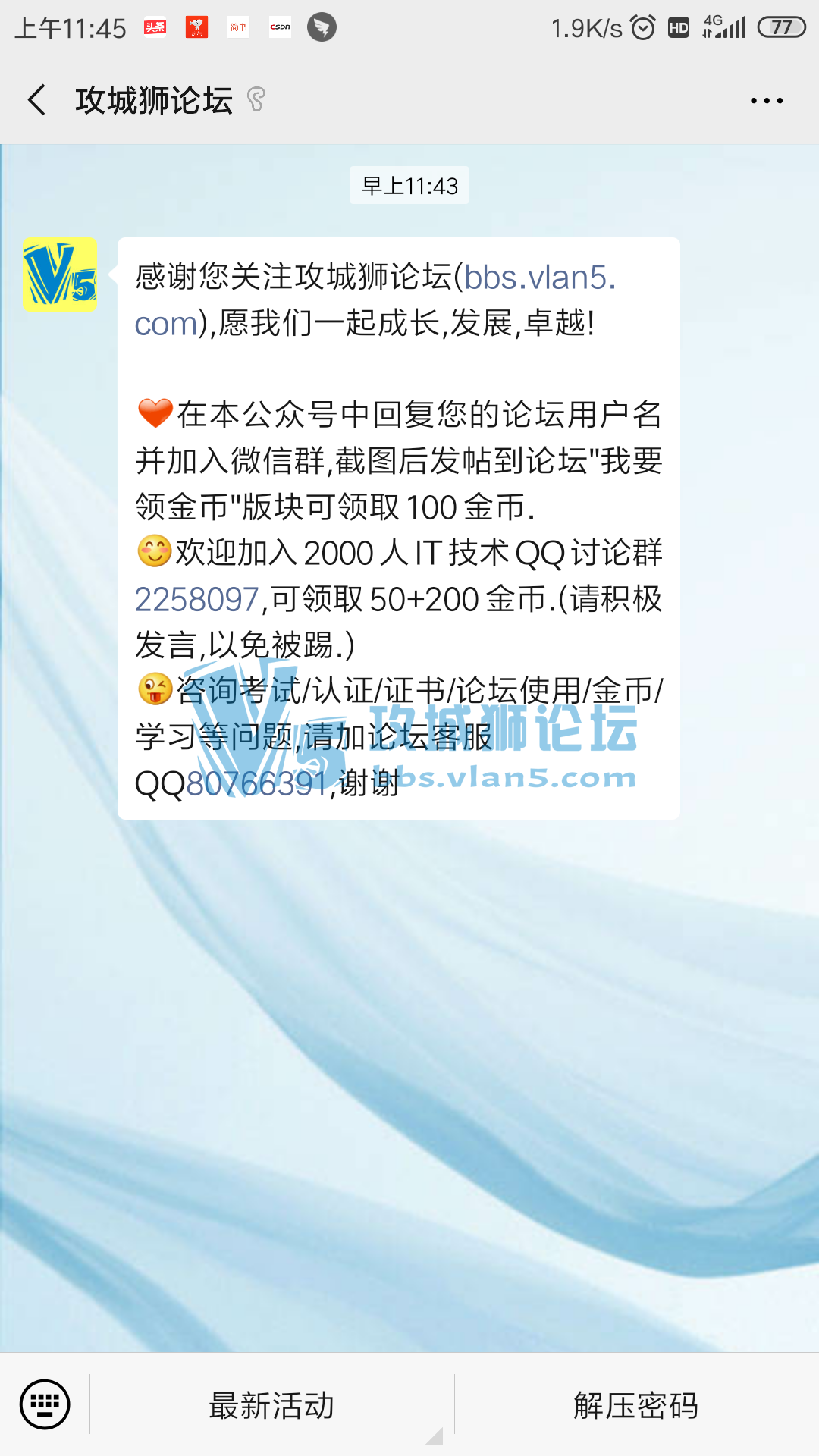The image size is (819, 1456).
Task: Tap customer service QQ number 80766391
Action: pyautogui.click(x=256, y=784)
